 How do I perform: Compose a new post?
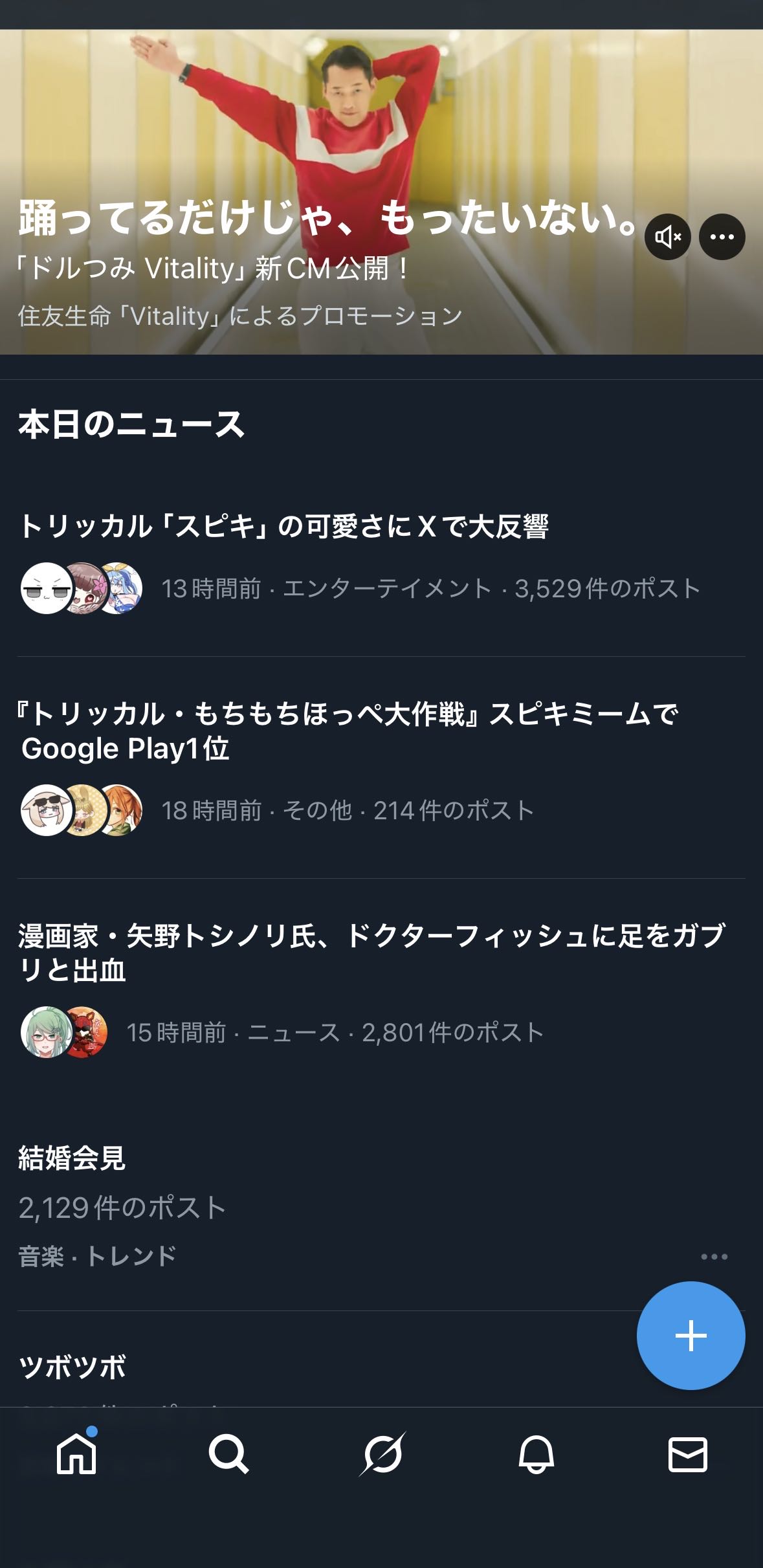691,1336
